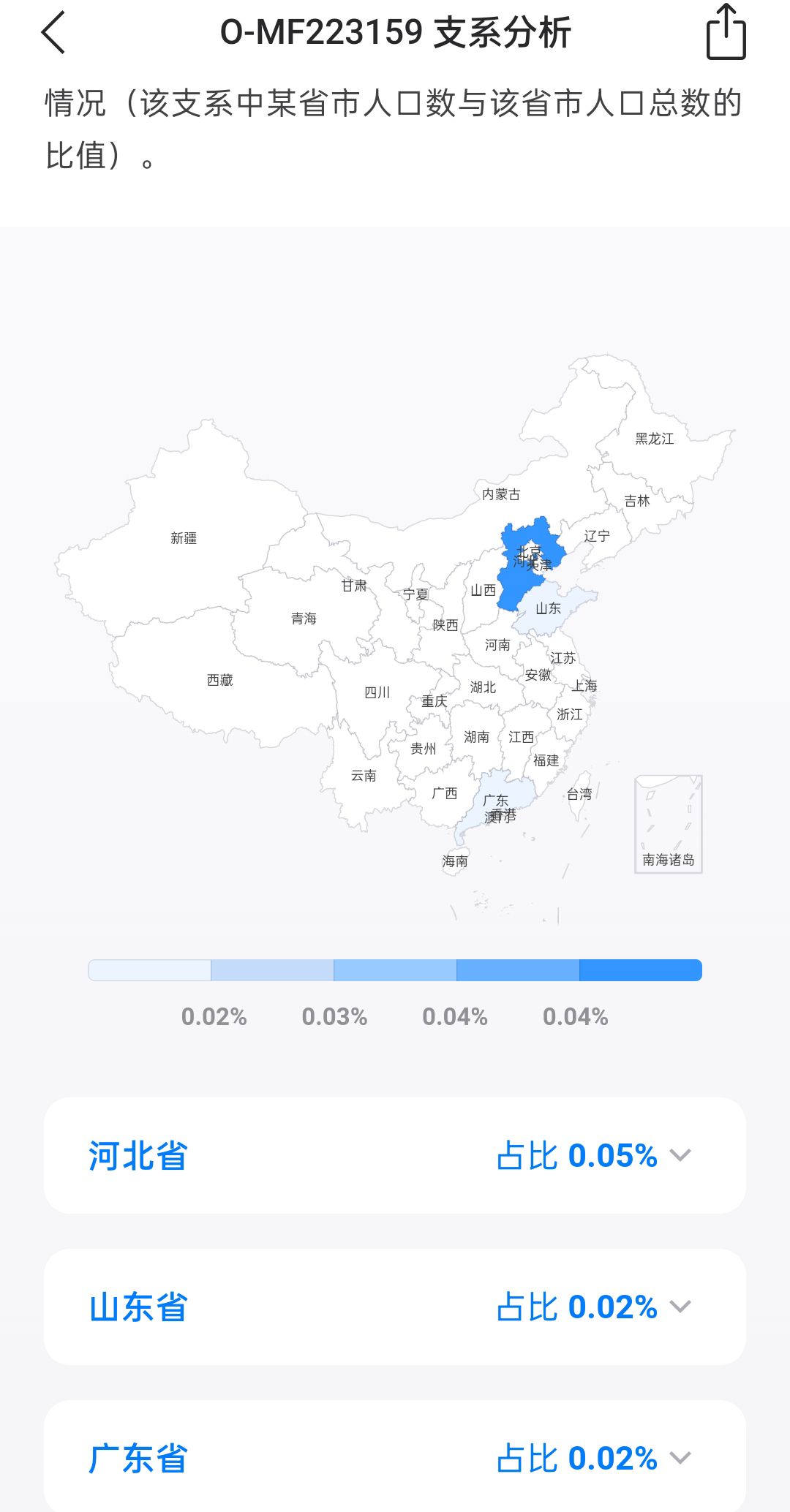Go back from the 支系分析 page
This screenshot has height=1512, width=790.
(x=53, y=32)
